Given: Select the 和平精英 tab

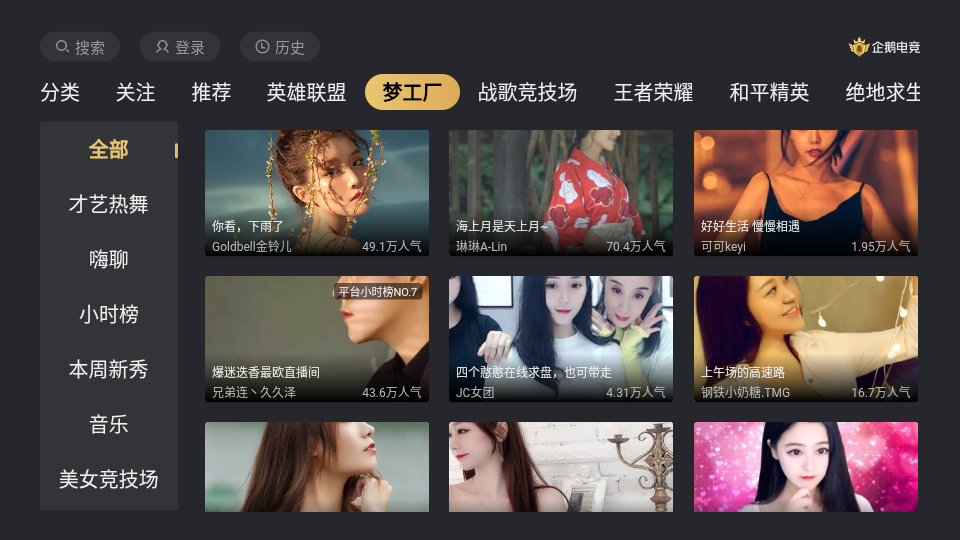Looking at the screenshot, I should coord(769,93).
